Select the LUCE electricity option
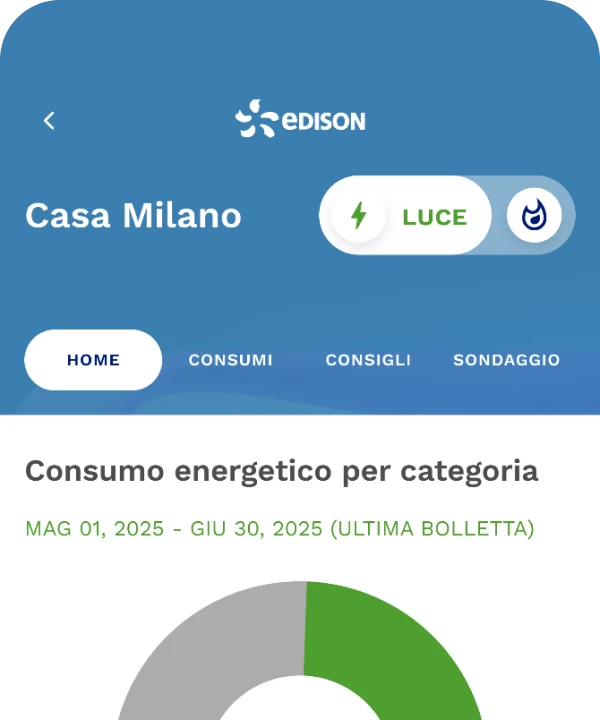This screenshot has width=600, height=720. click(x=406, y=216)
